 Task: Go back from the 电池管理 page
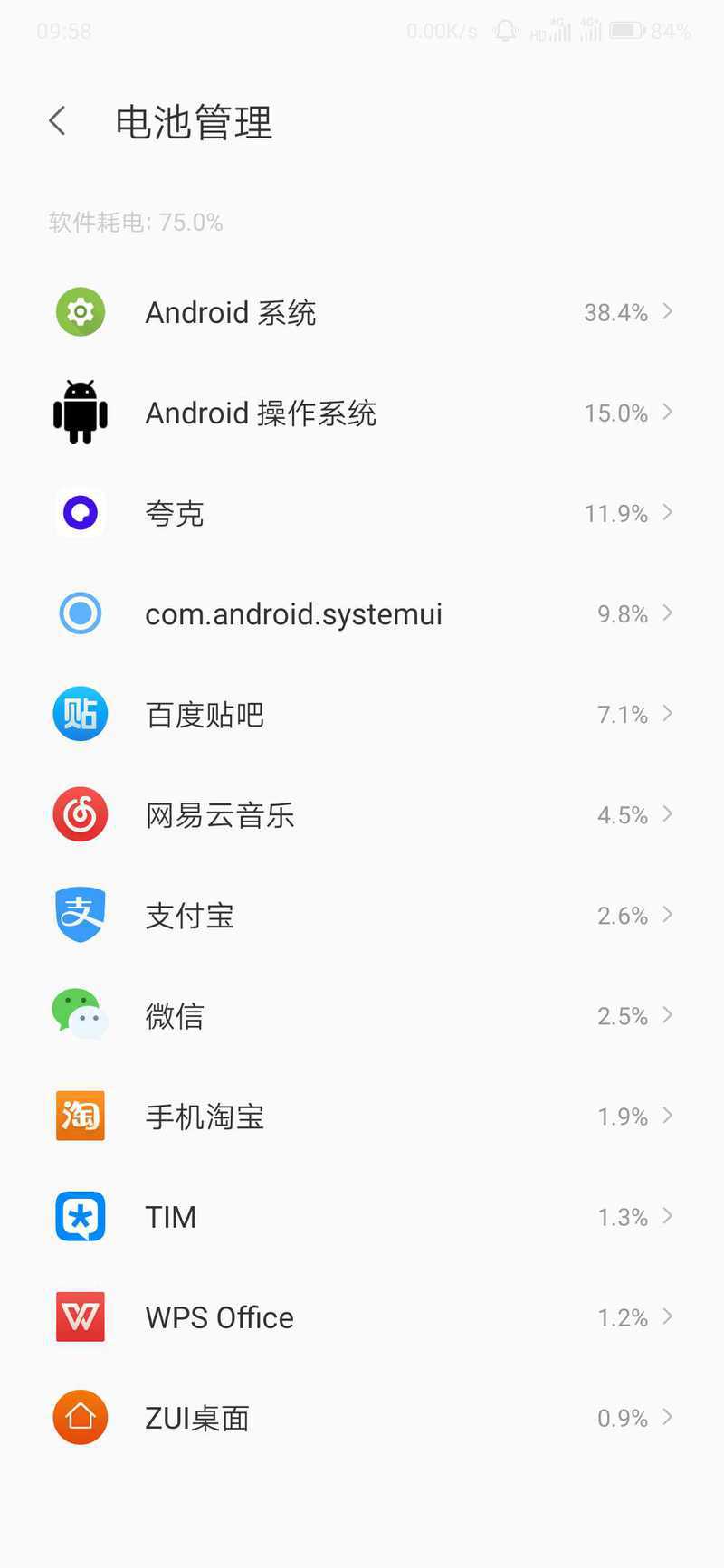coord(58,121)
